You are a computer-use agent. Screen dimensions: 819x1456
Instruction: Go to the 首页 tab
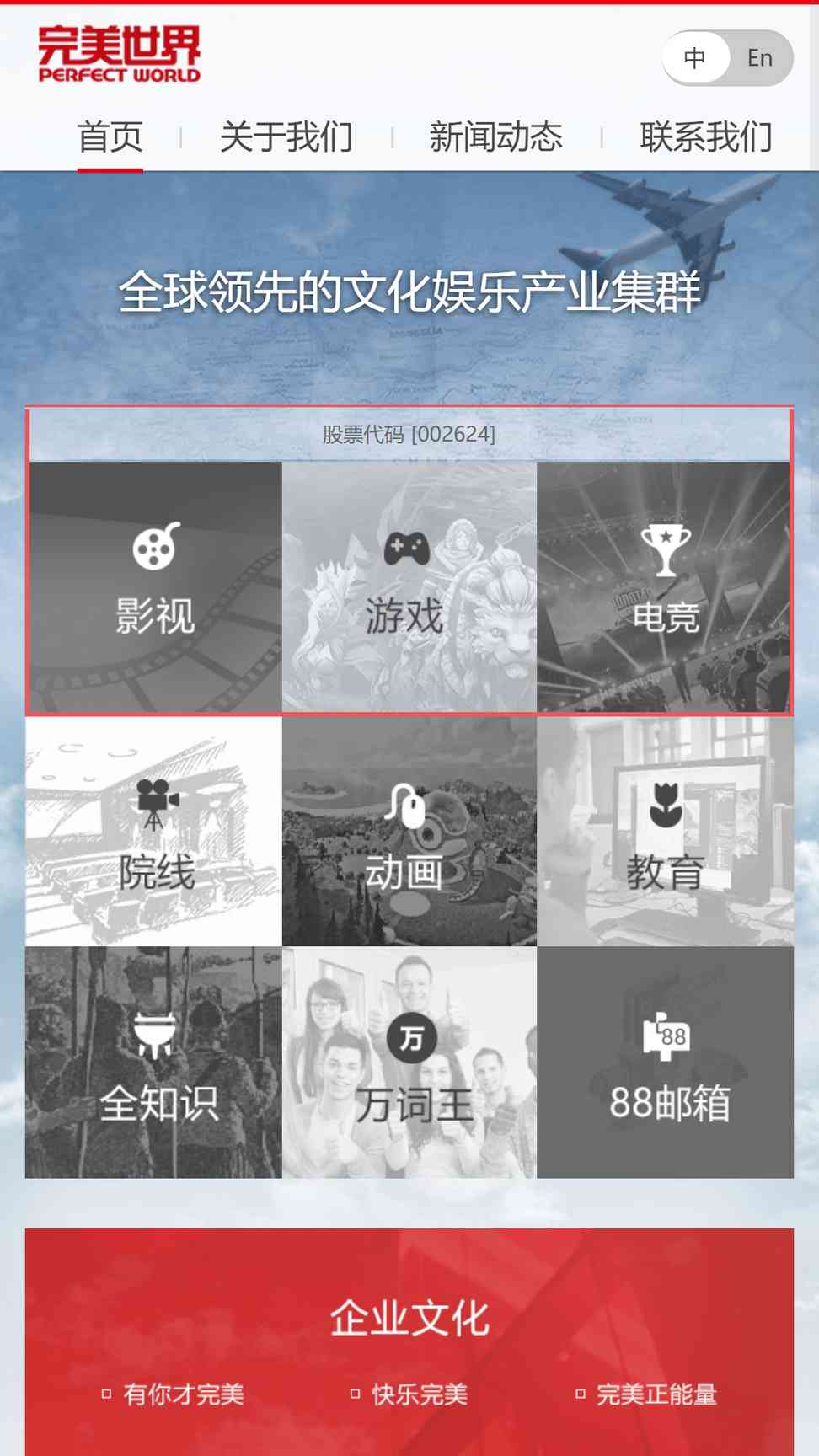[110, 137]
